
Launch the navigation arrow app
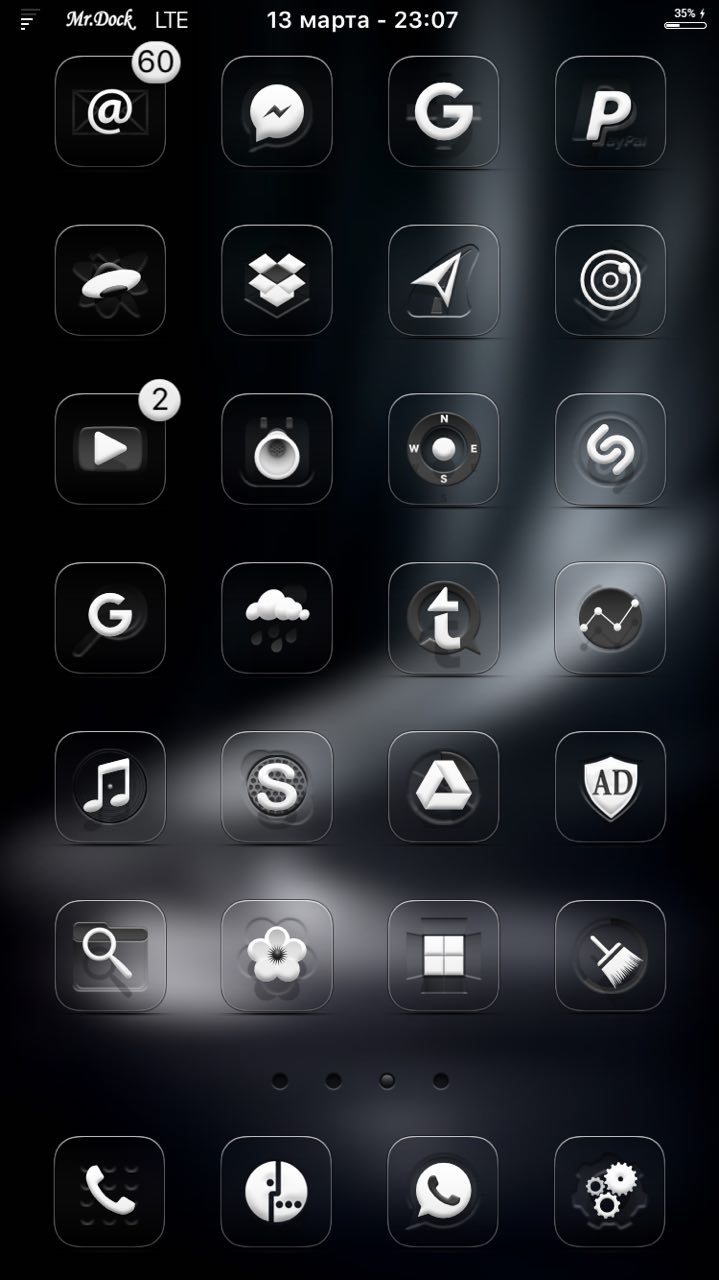[x=443, y=280]
